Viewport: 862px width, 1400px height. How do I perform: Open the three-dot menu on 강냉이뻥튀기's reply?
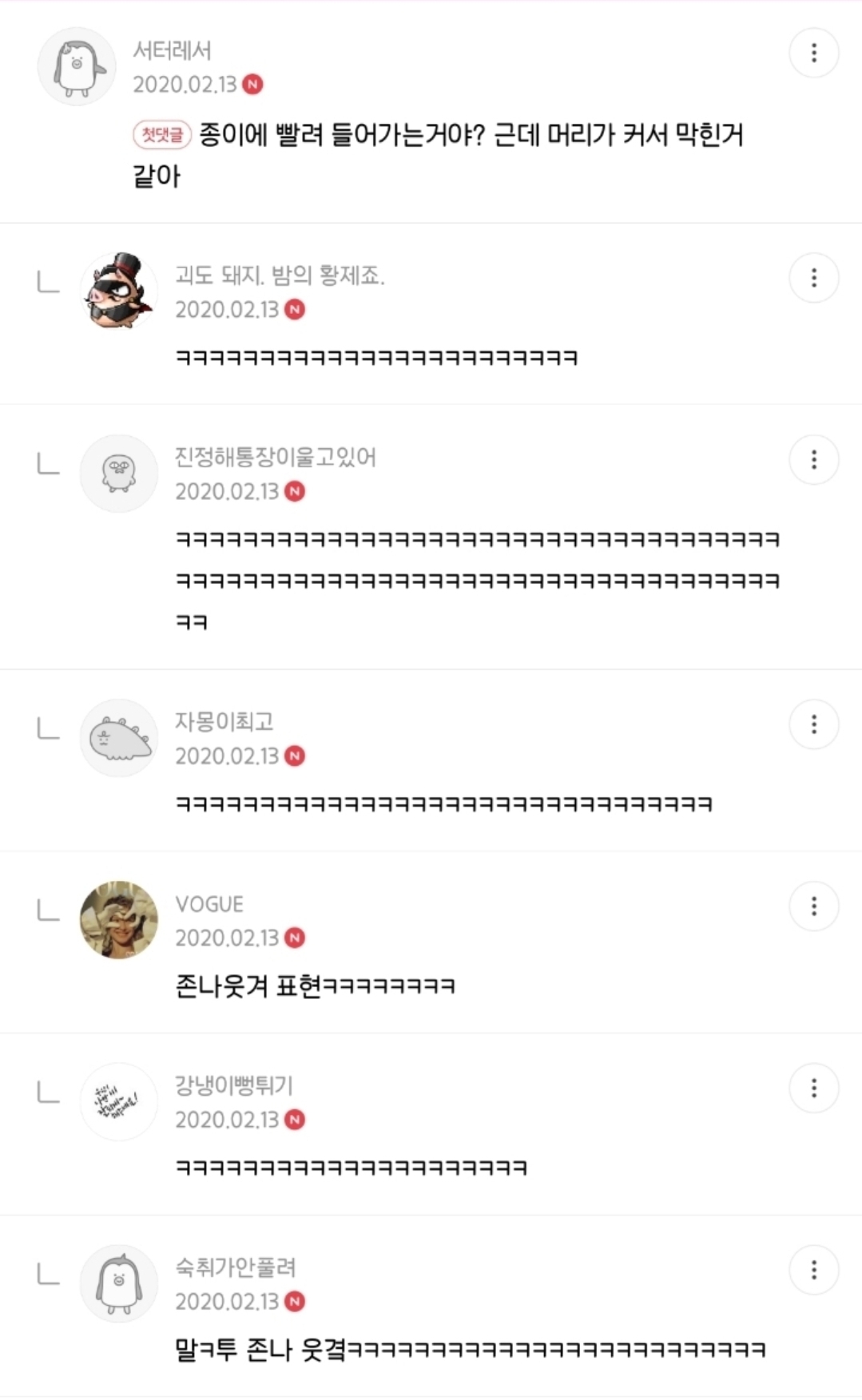[813, 1088]
